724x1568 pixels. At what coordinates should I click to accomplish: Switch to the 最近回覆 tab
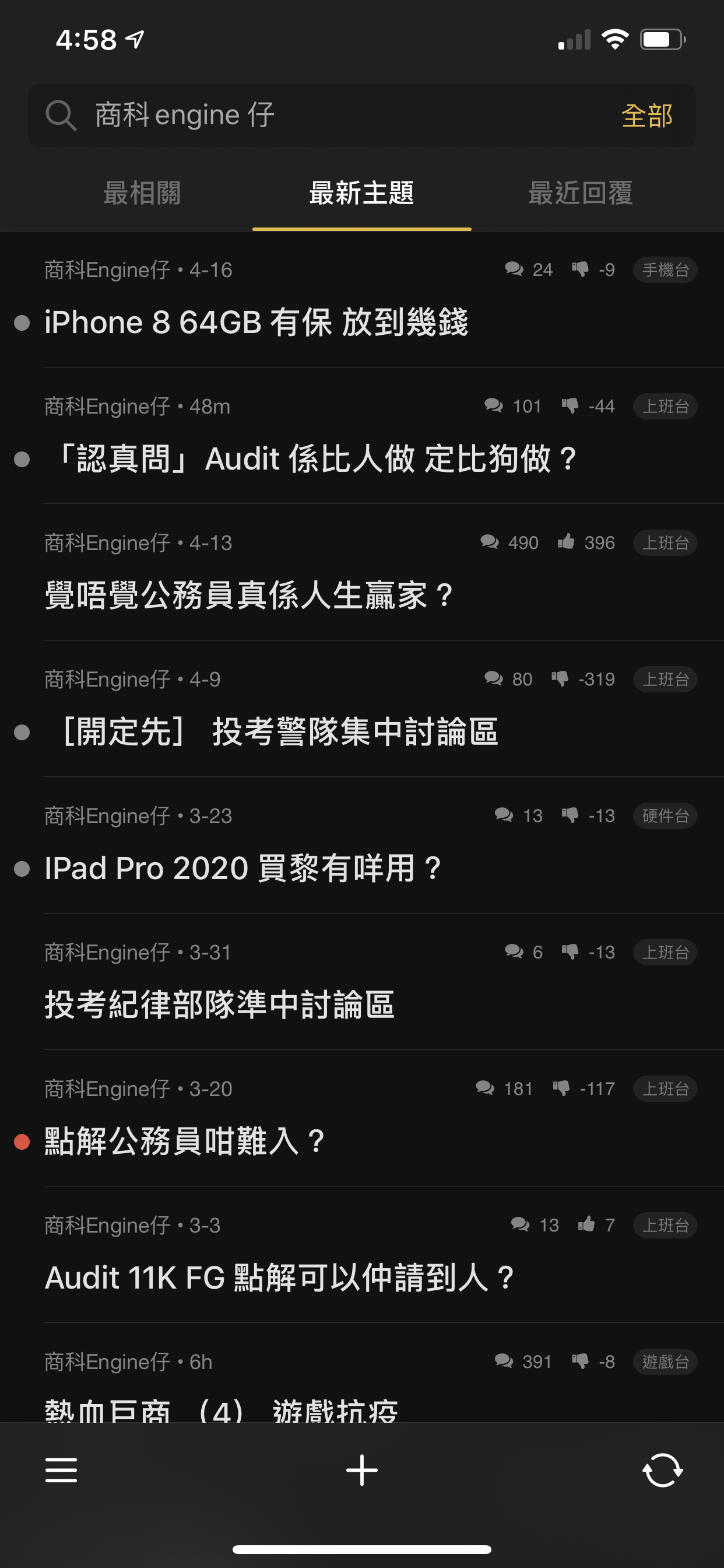pyautogui.click(x=581, y=193)
